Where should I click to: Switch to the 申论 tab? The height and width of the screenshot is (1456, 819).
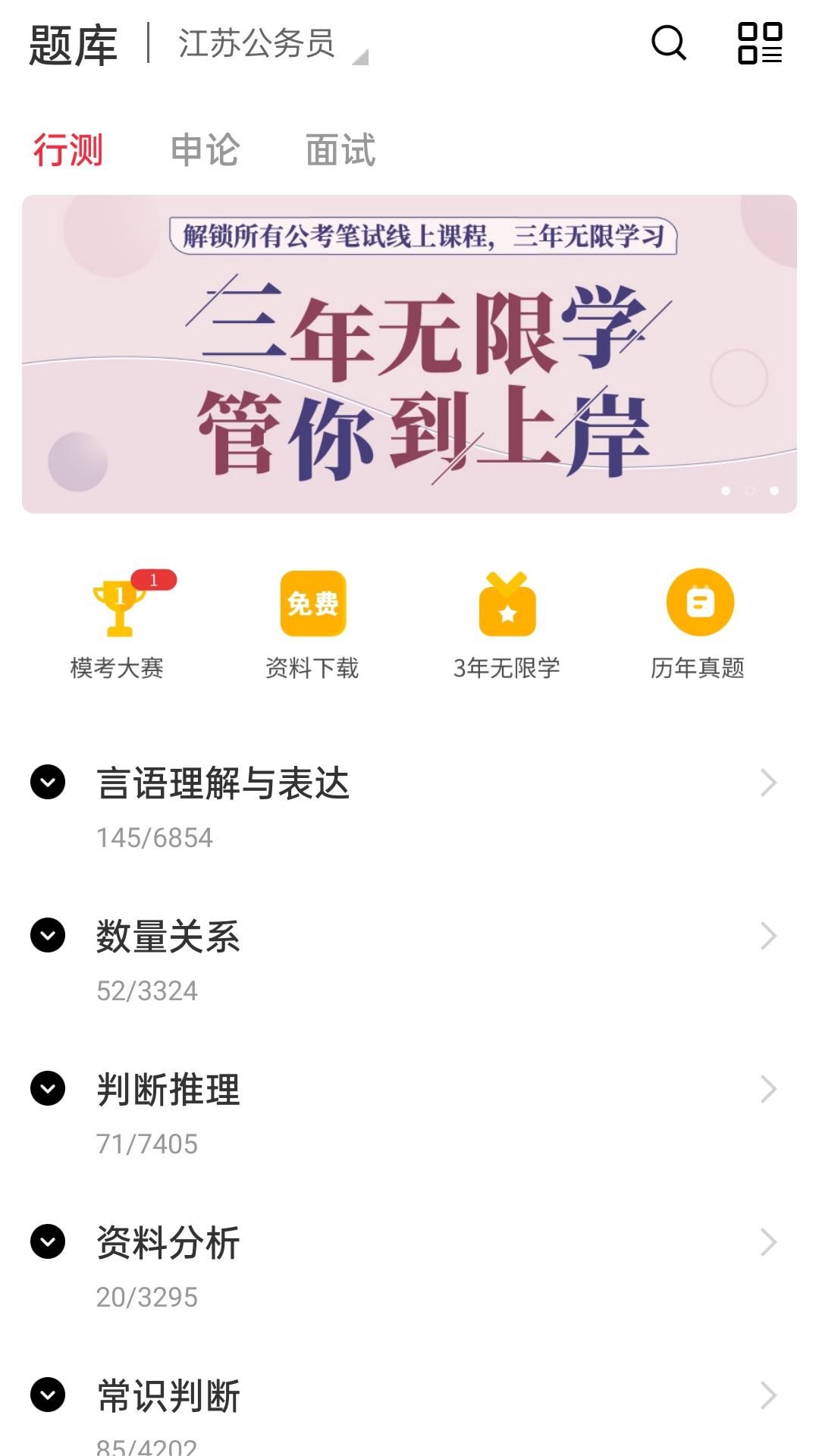tap(206, 149)
